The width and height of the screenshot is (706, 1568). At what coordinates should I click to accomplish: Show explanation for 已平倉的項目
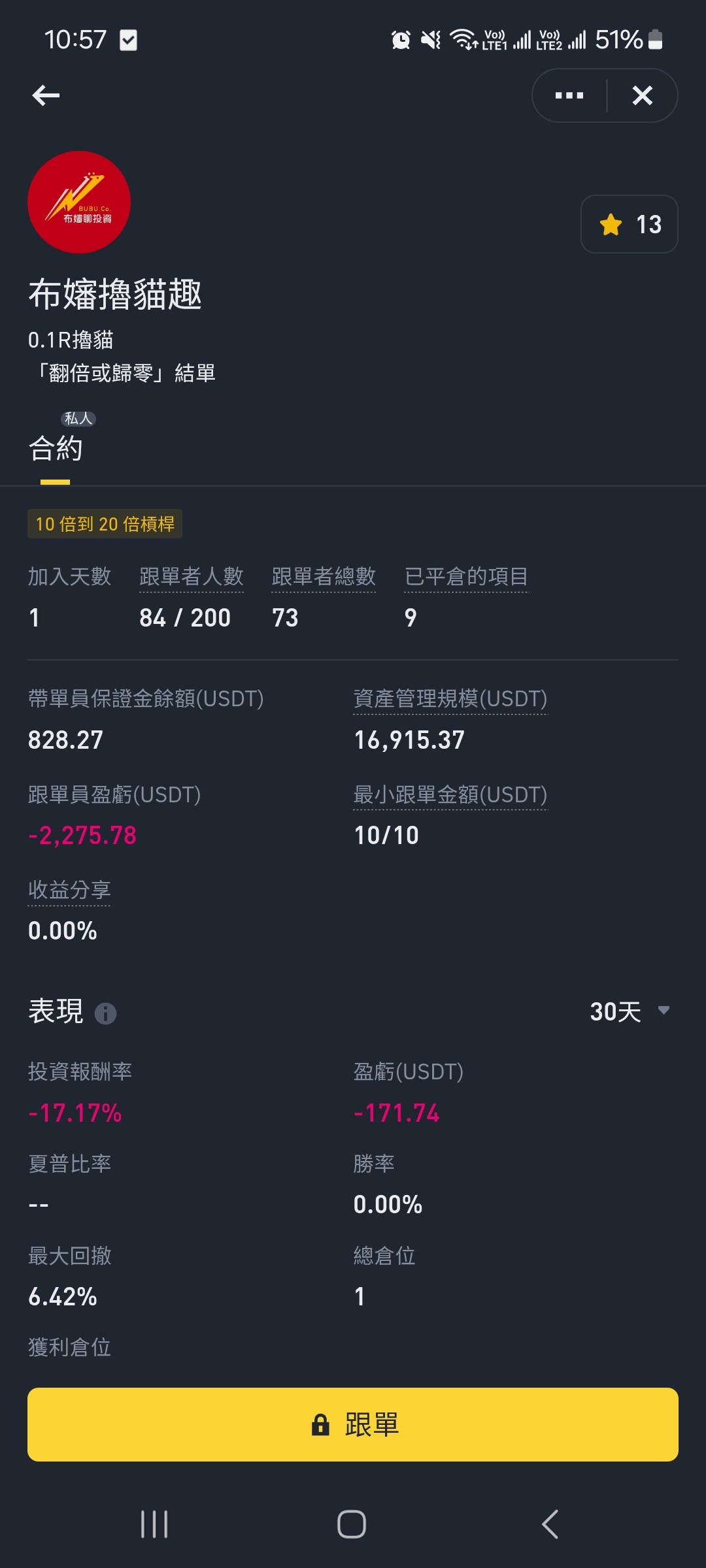[x=466, y=577]
